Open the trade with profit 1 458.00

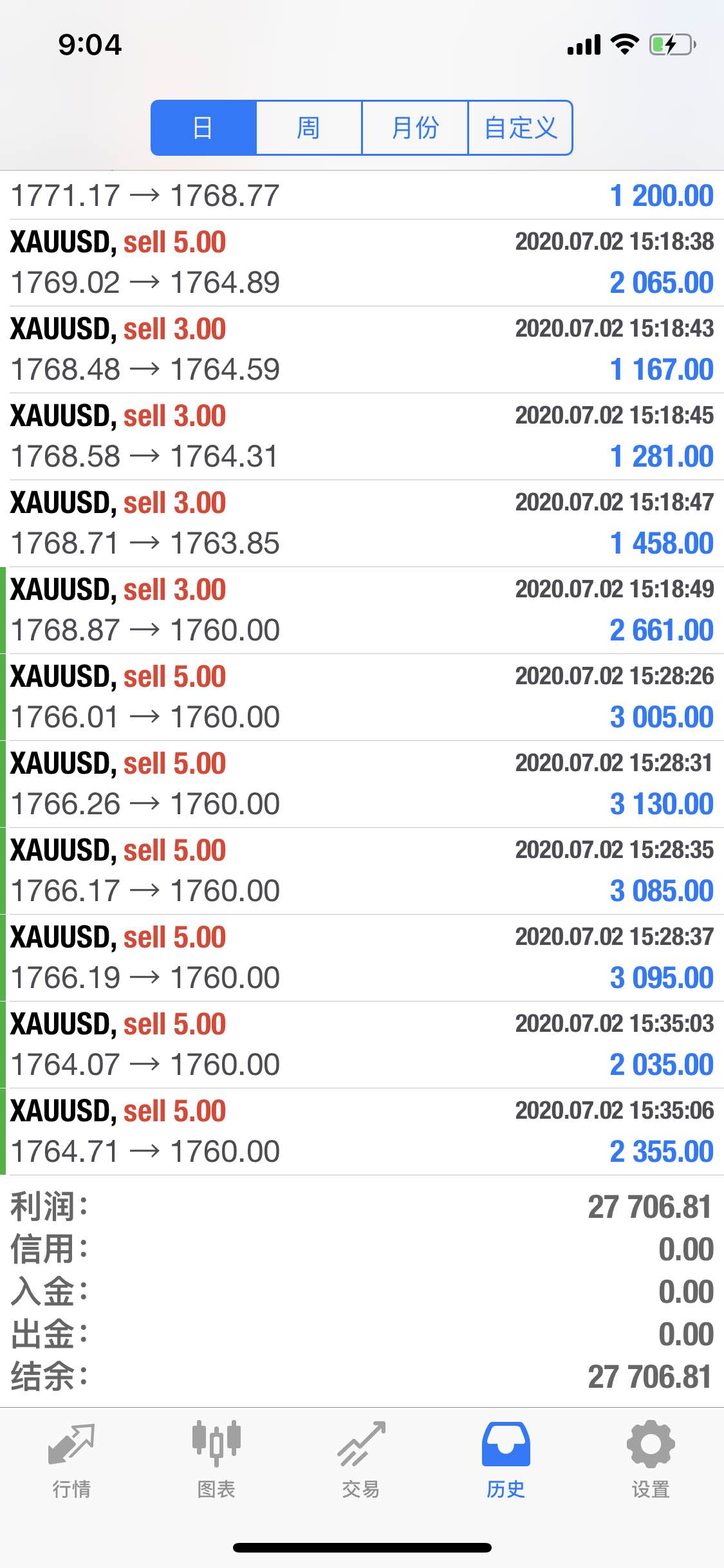coord(362,523)
